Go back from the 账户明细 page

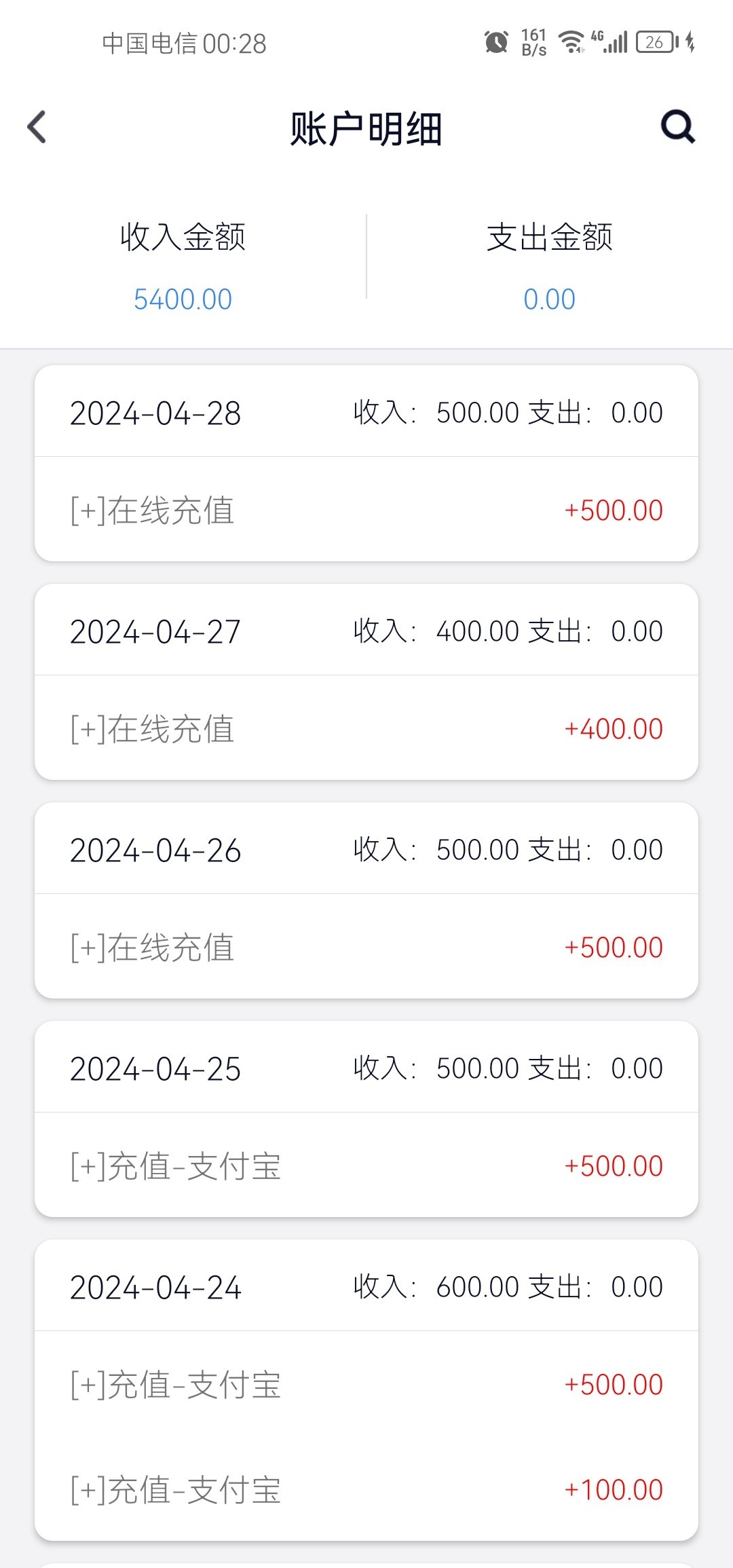coord(37,127)
